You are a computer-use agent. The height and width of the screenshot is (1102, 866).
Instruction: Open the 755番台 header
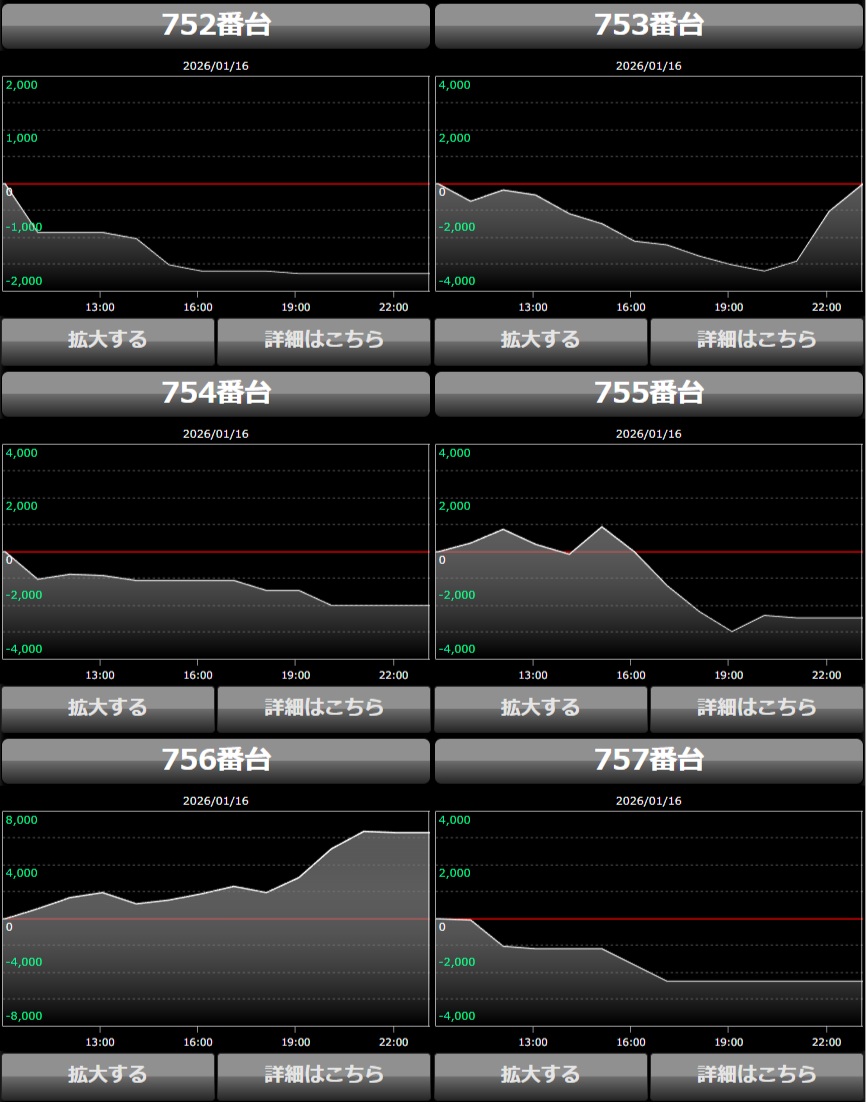[649, 394]
